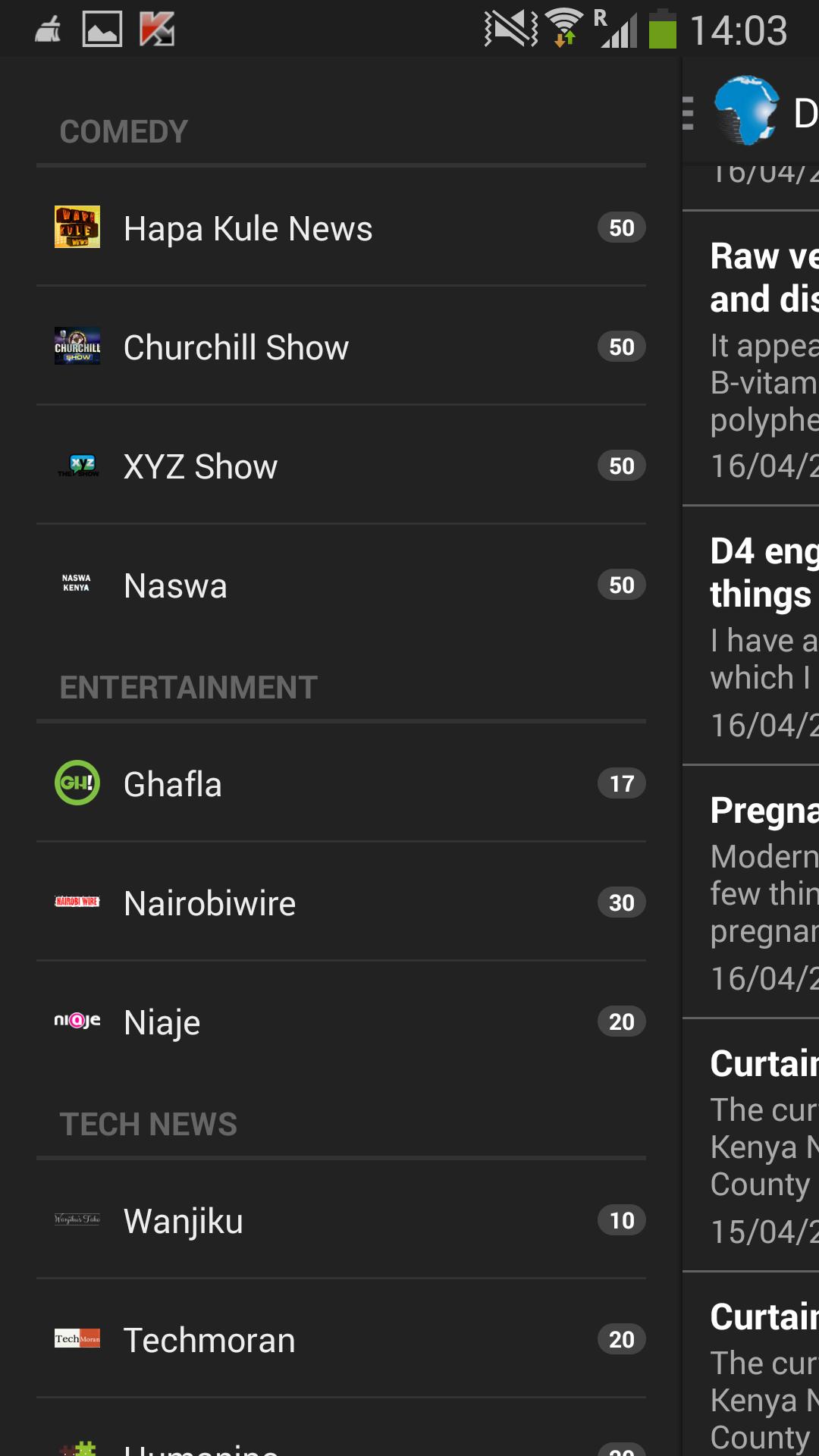Tap the XYZ Show logo

click(77, 466)
